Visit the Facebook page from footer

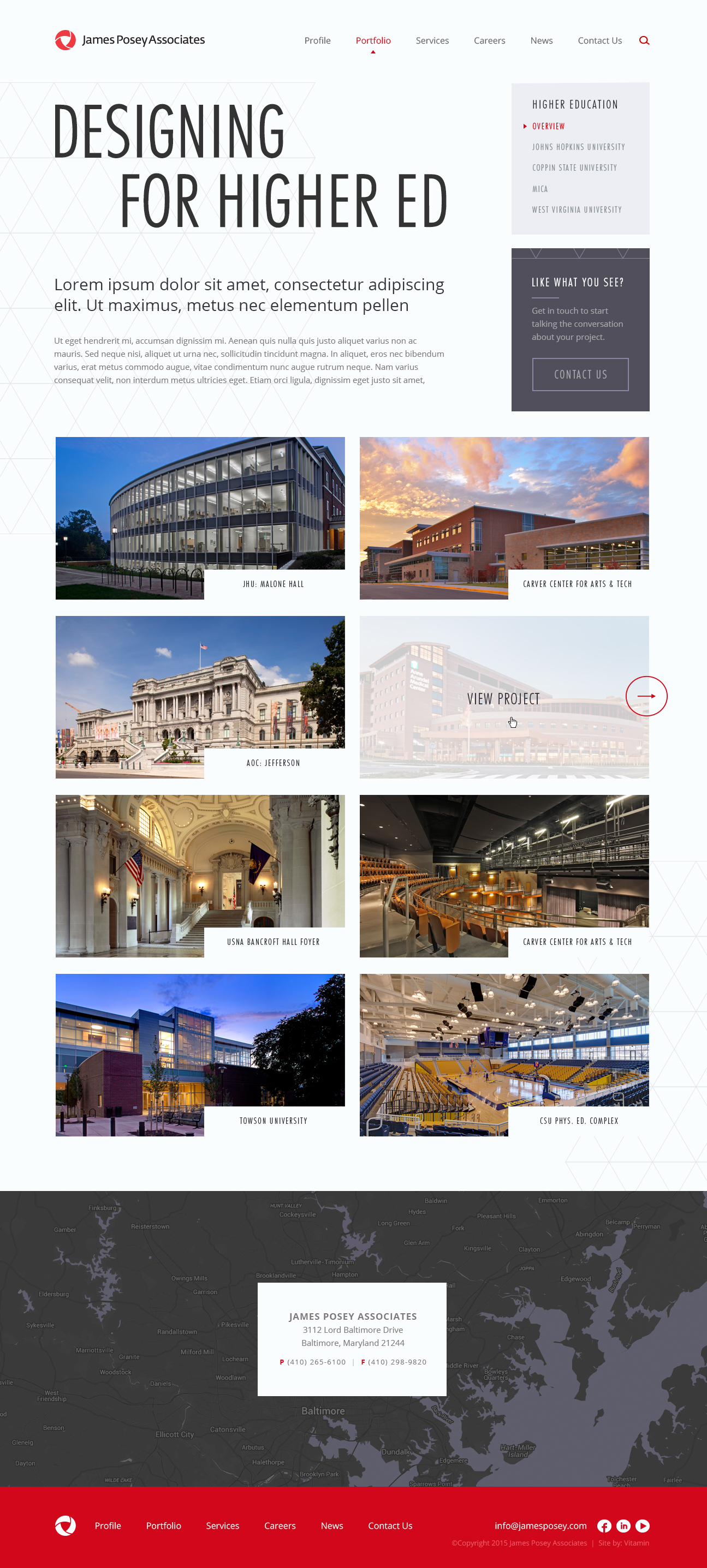tap(603, 1525)
